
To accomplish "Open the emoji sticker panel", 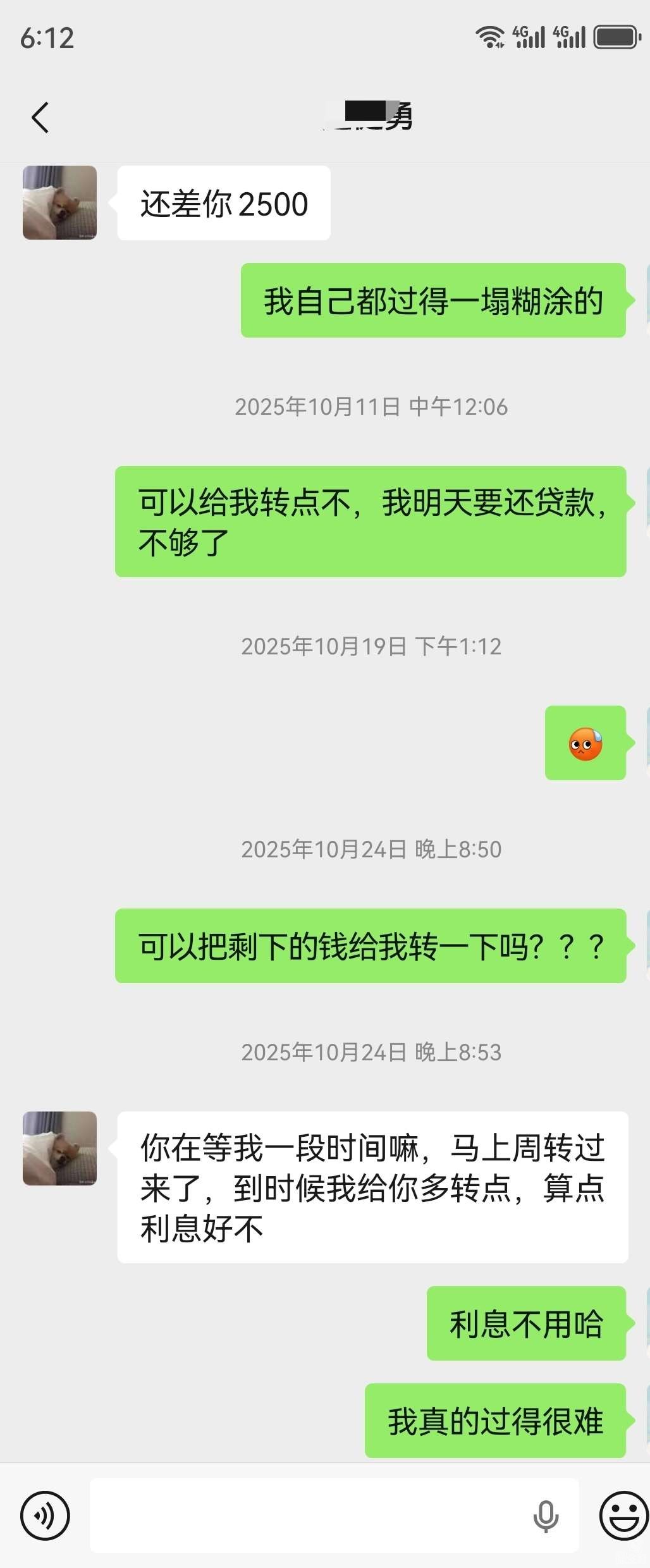I will click(x=623, y=1516).
